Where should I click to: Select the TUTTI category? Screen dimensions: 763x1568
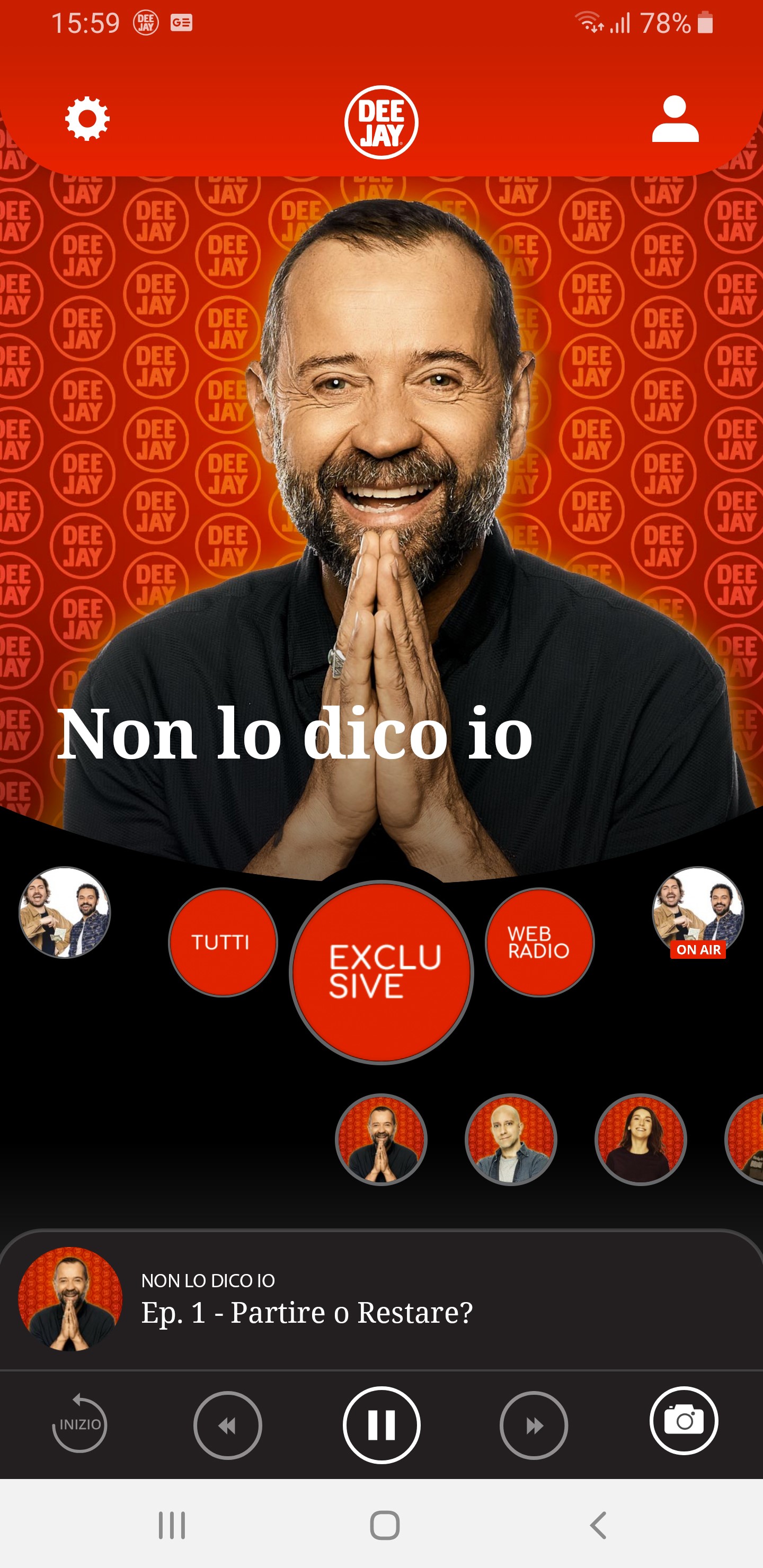[222, 942]
